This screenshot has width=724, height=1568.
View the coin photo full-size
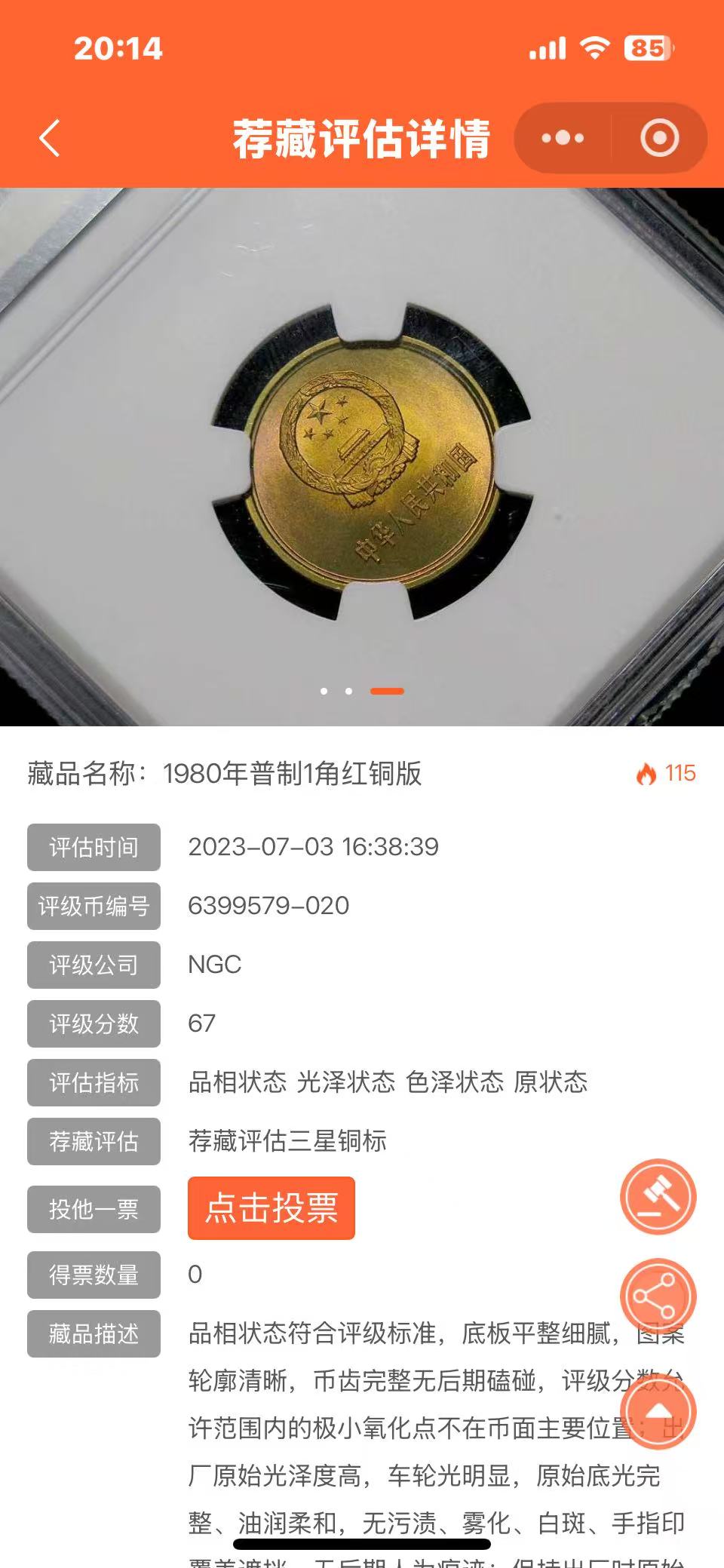pos(362,456)
